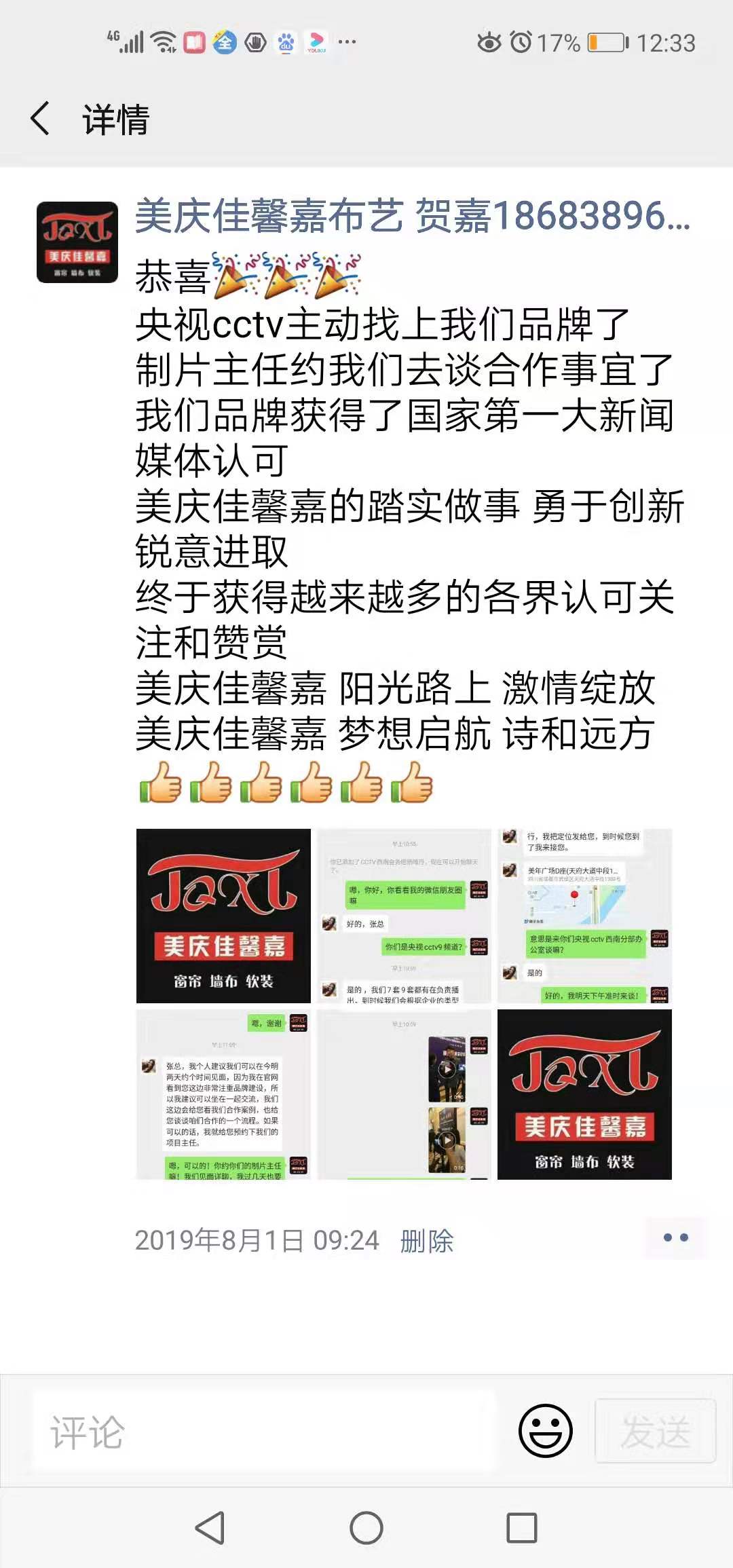
Task: Open chat screenshot with map location
Action: click(x=584, y=916)
